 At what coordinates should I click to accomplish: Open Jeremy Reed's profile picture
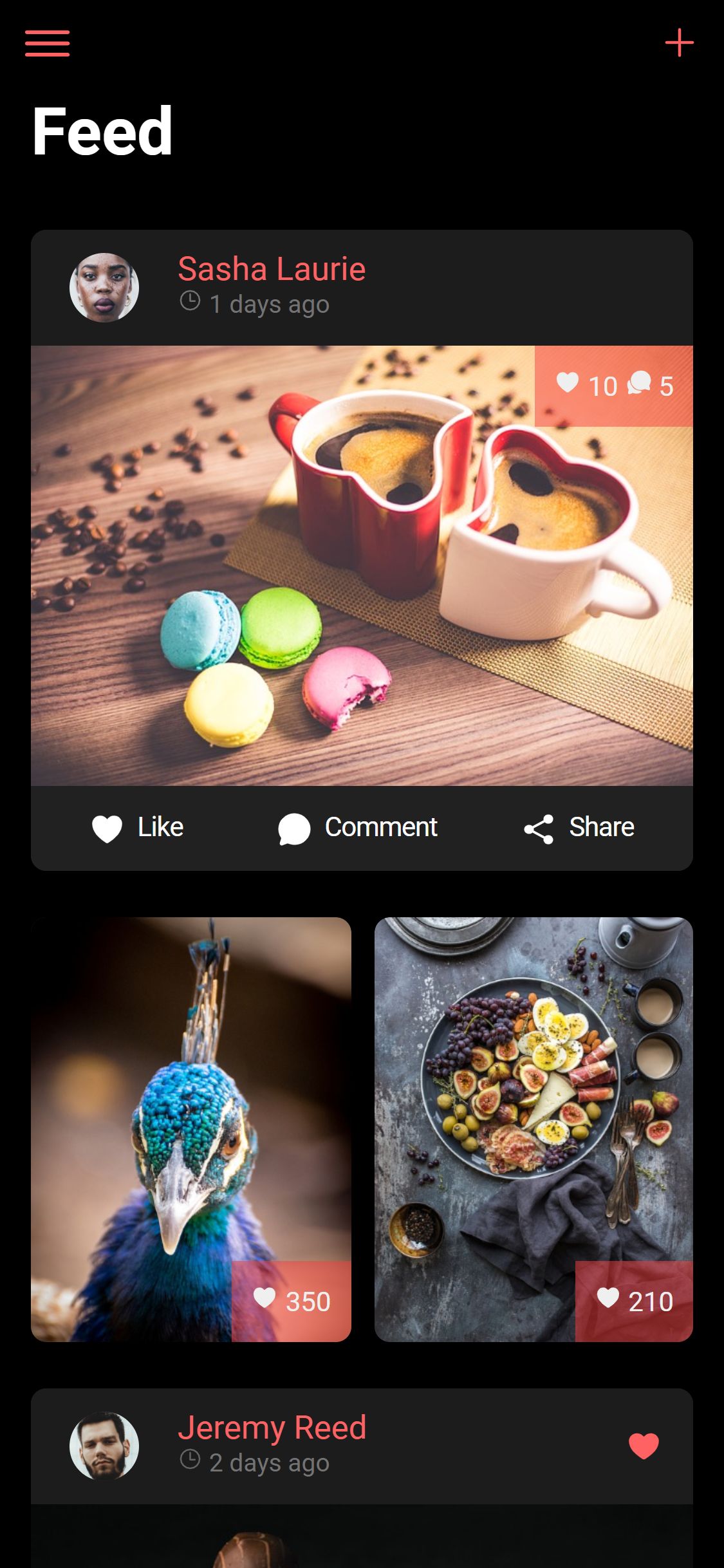click(x=104, y=1446)
